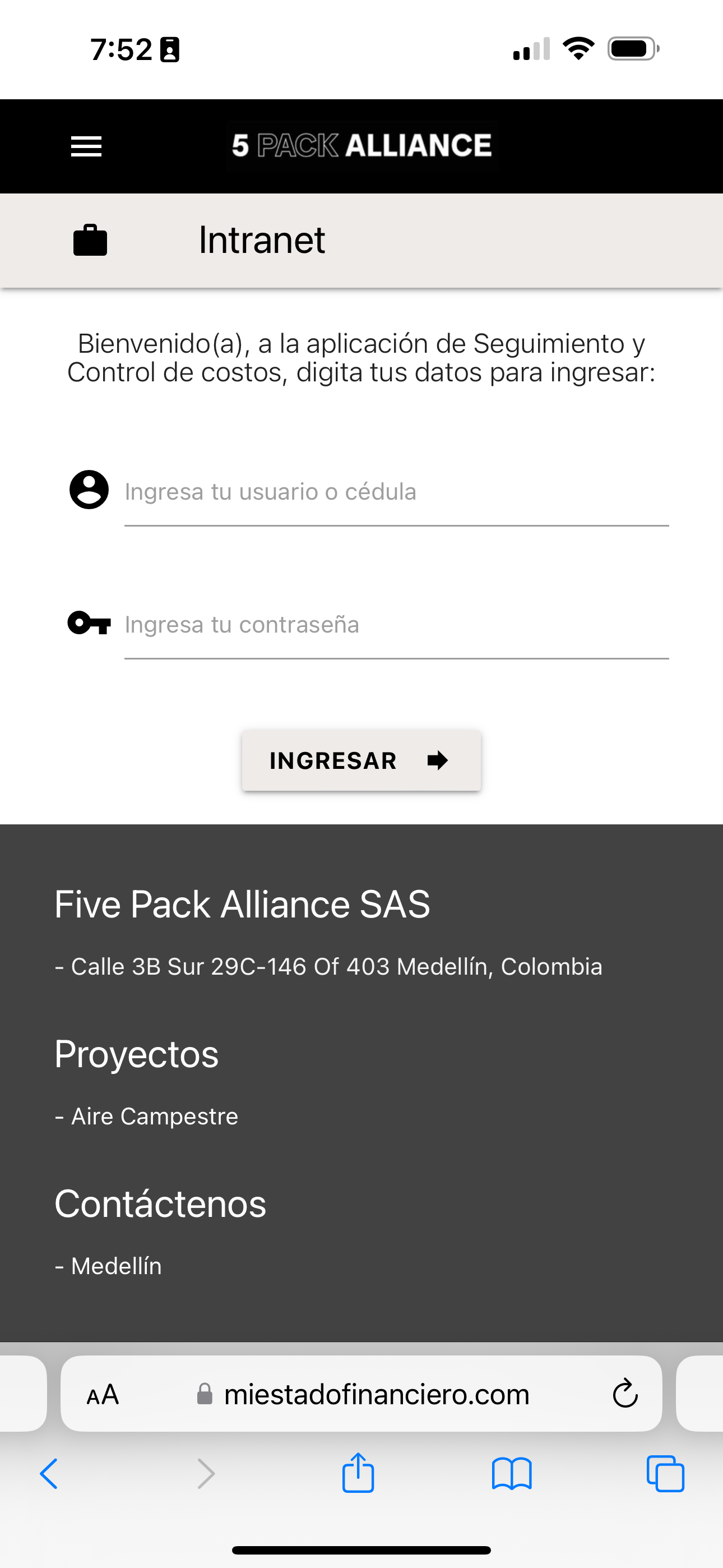Open the Safari AA page settings
This screenshot has height=1568, width=723.
(103, 1394)
